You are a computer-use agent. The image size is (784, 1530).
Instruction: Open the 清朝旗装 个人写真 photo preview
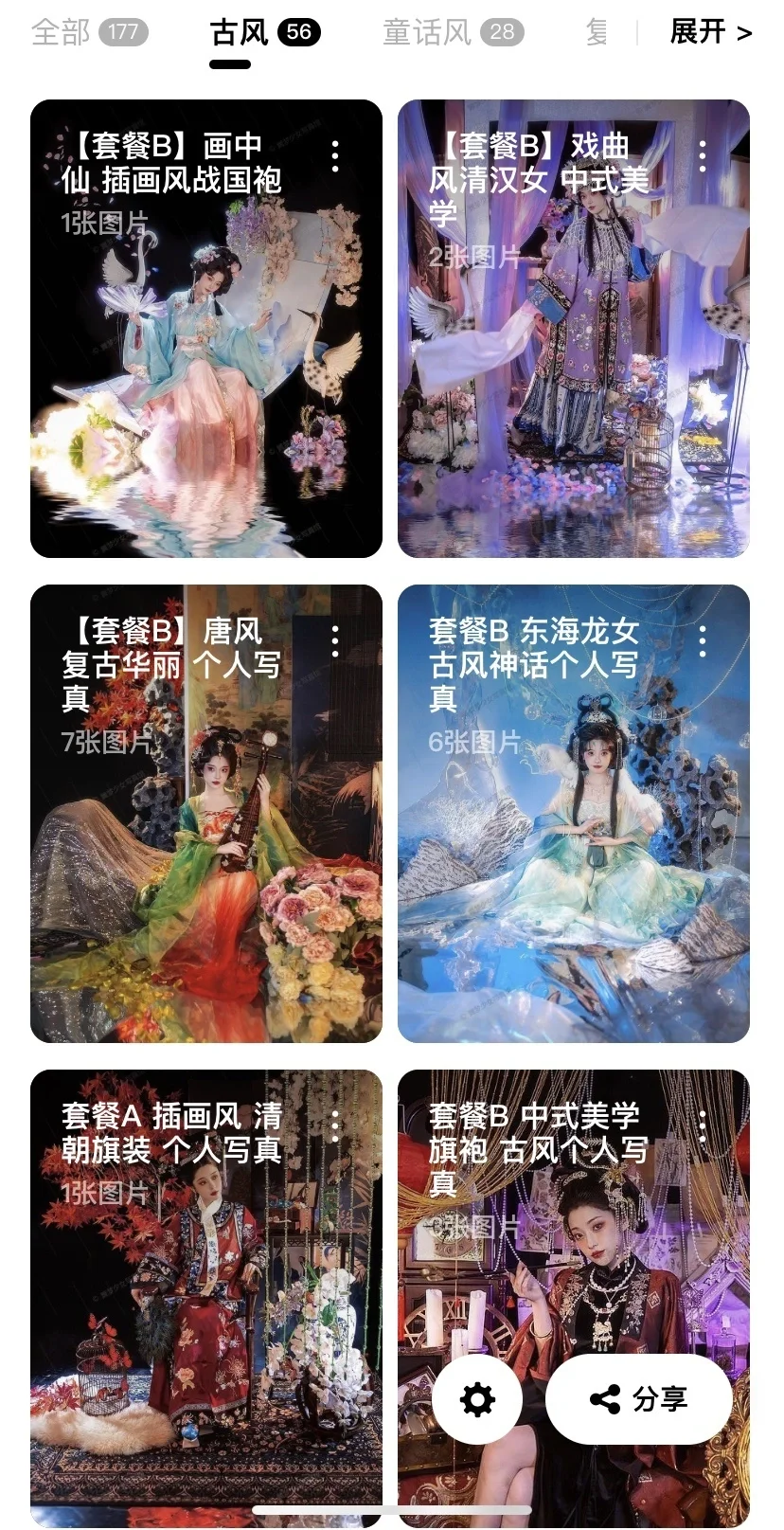tap(206, 1307)
